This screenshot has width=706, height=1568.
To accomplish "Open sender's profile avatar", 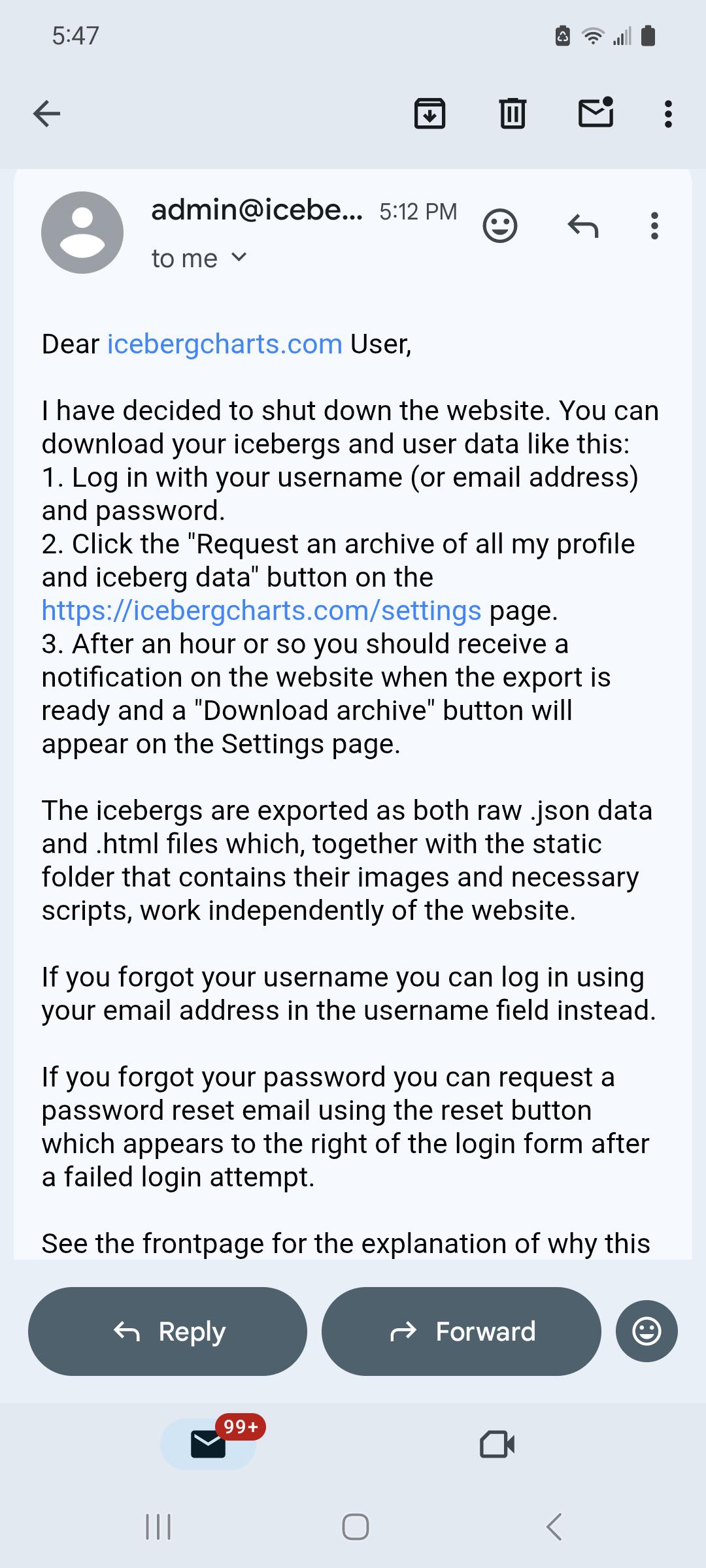I will pyautogui.click(x=82, y=233).
